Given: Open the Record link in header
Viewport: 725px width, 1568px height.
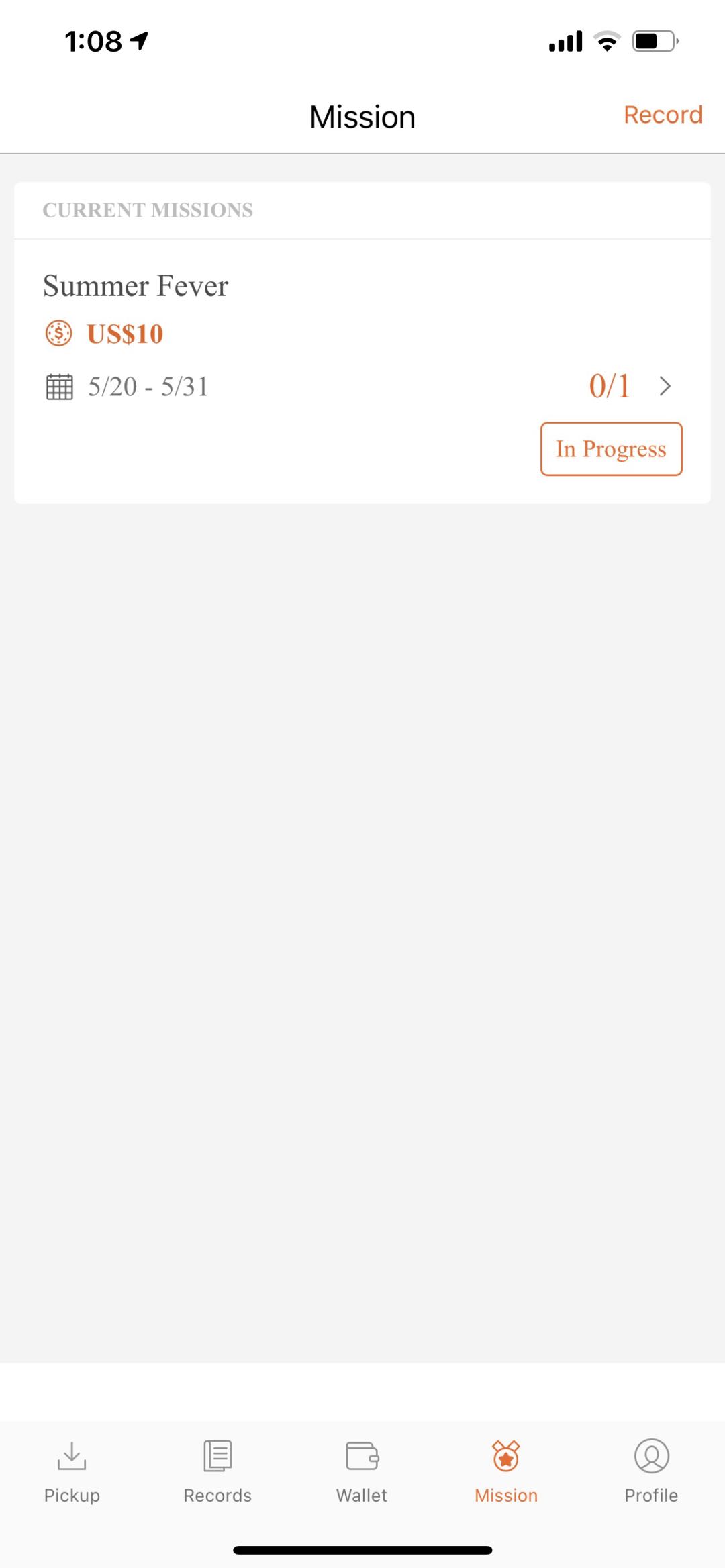Looking at the screenshot, I should [x=663, y=115].
